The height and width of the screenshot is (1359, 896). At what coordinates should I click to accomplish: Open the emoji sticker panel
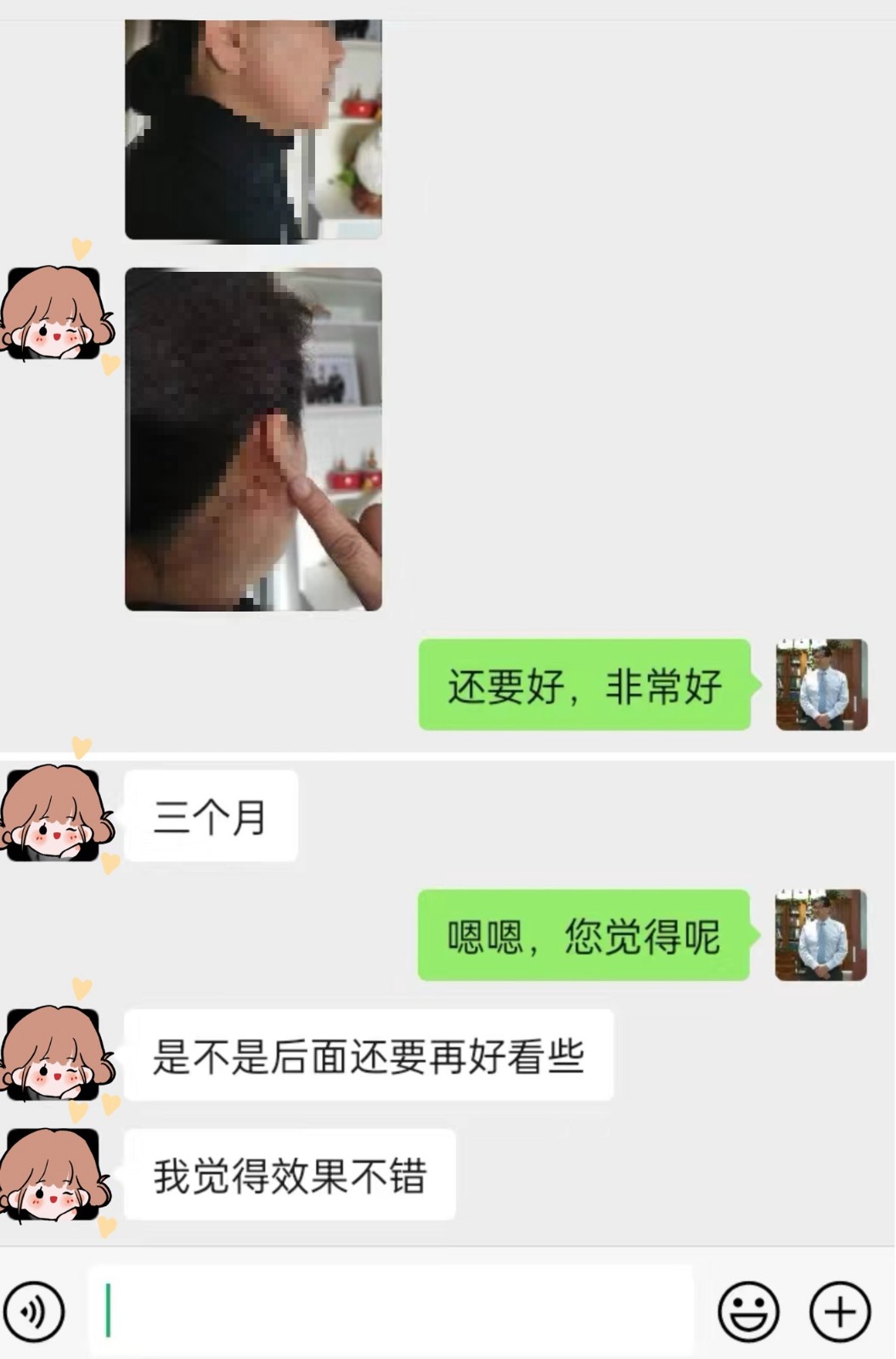[x=748, y=1311]
